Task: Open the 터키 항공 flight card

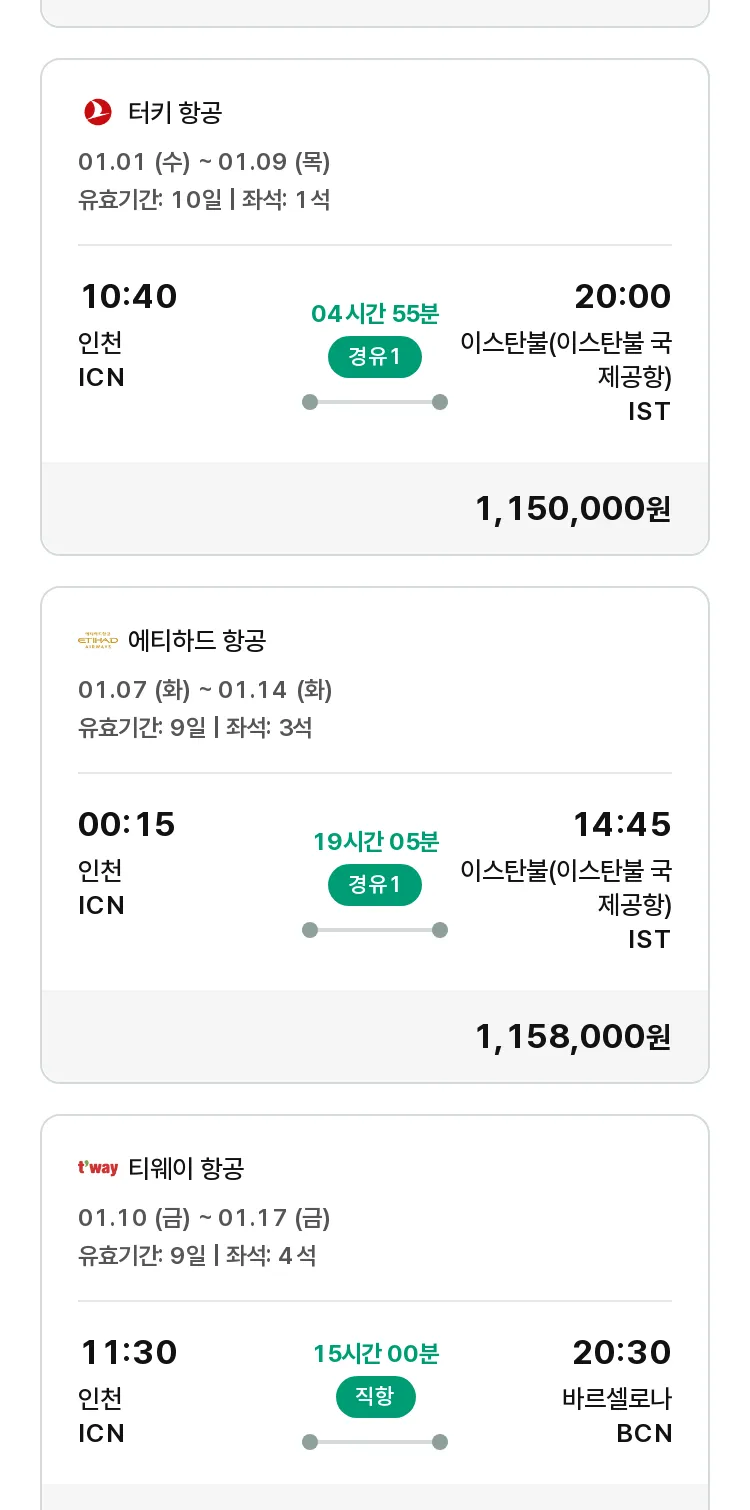Action: tap(375, 307)
